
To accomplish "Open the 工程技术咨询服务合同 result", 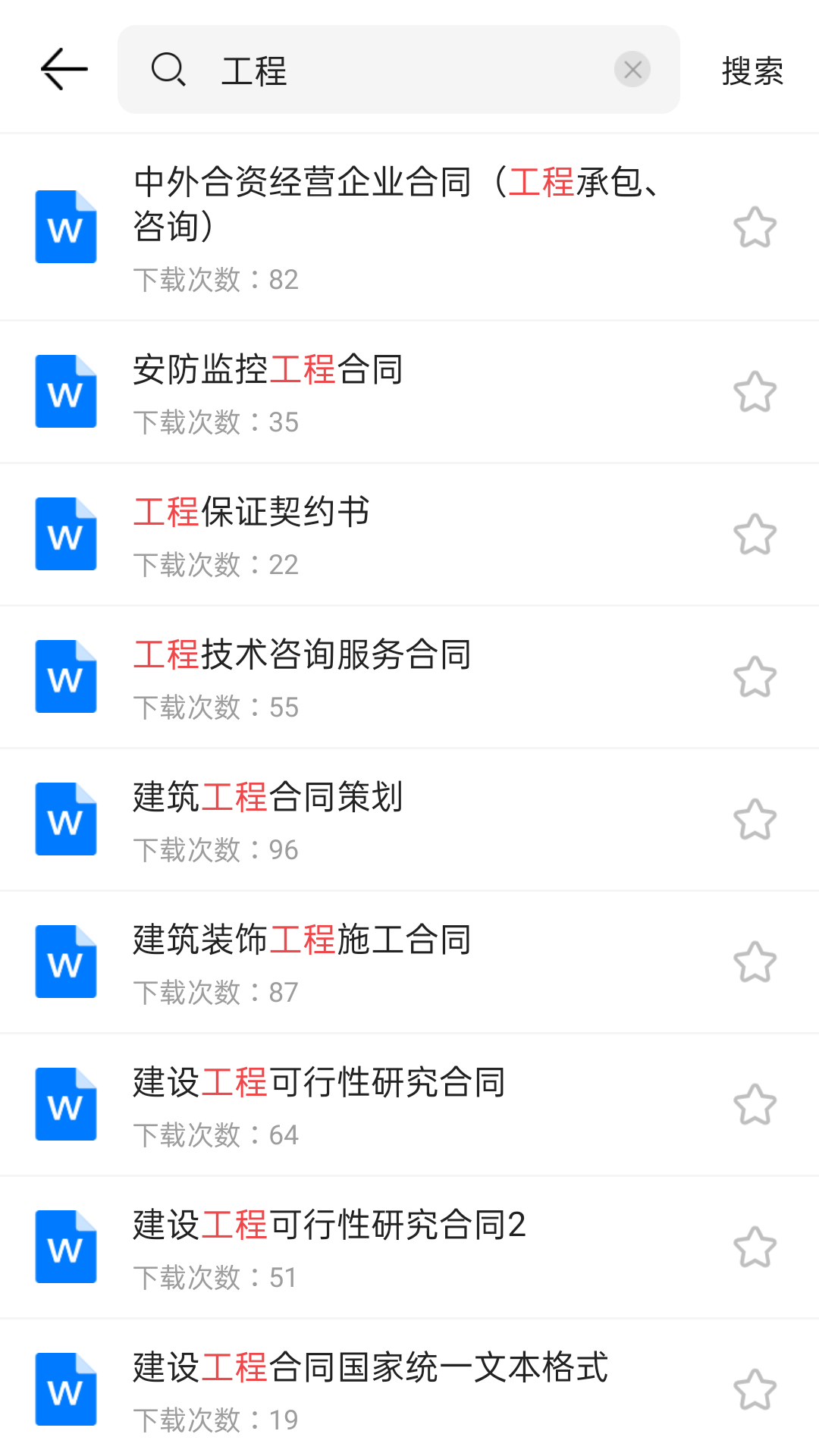I will tap(303, 656).
